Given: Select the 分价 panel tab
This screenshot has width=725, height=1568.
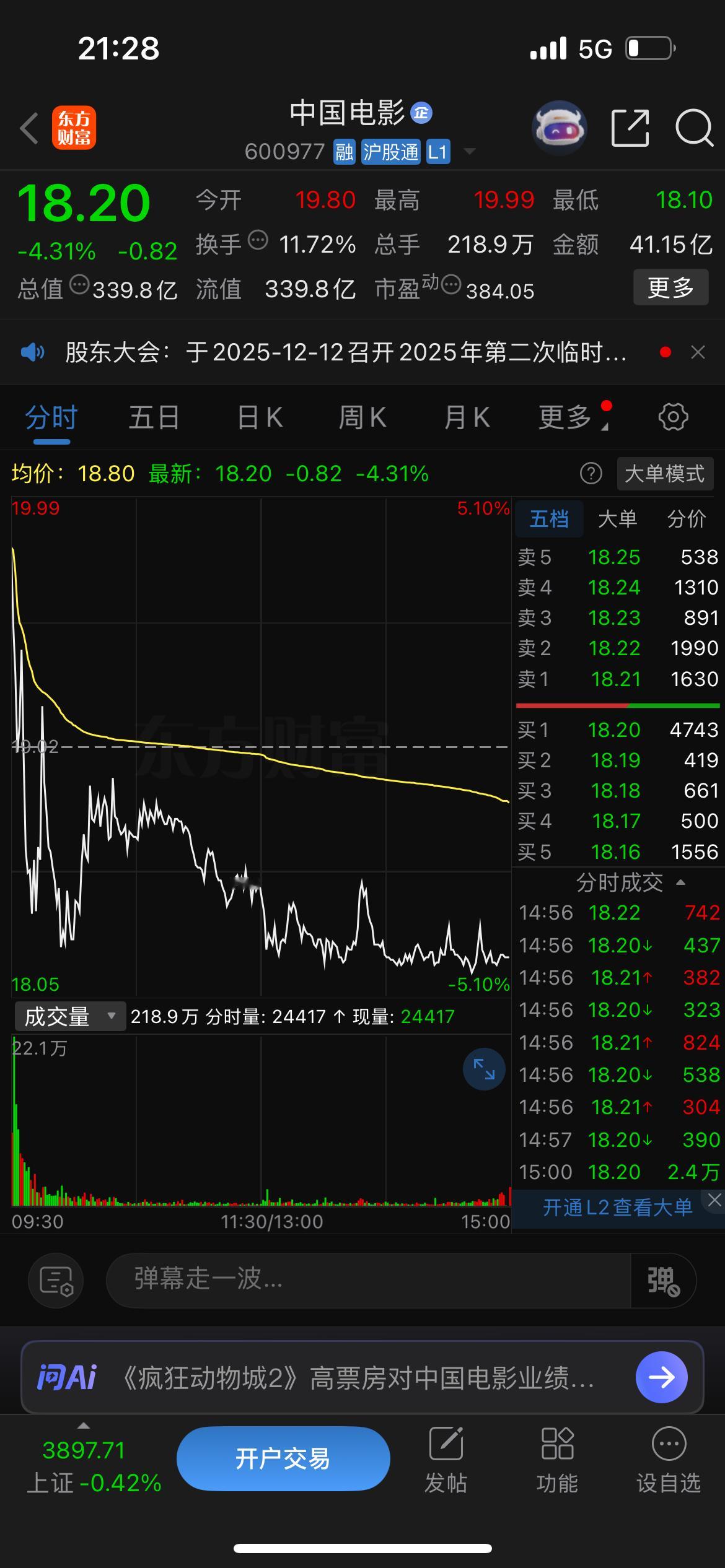Looking at the screenshot, I should 686,518.
